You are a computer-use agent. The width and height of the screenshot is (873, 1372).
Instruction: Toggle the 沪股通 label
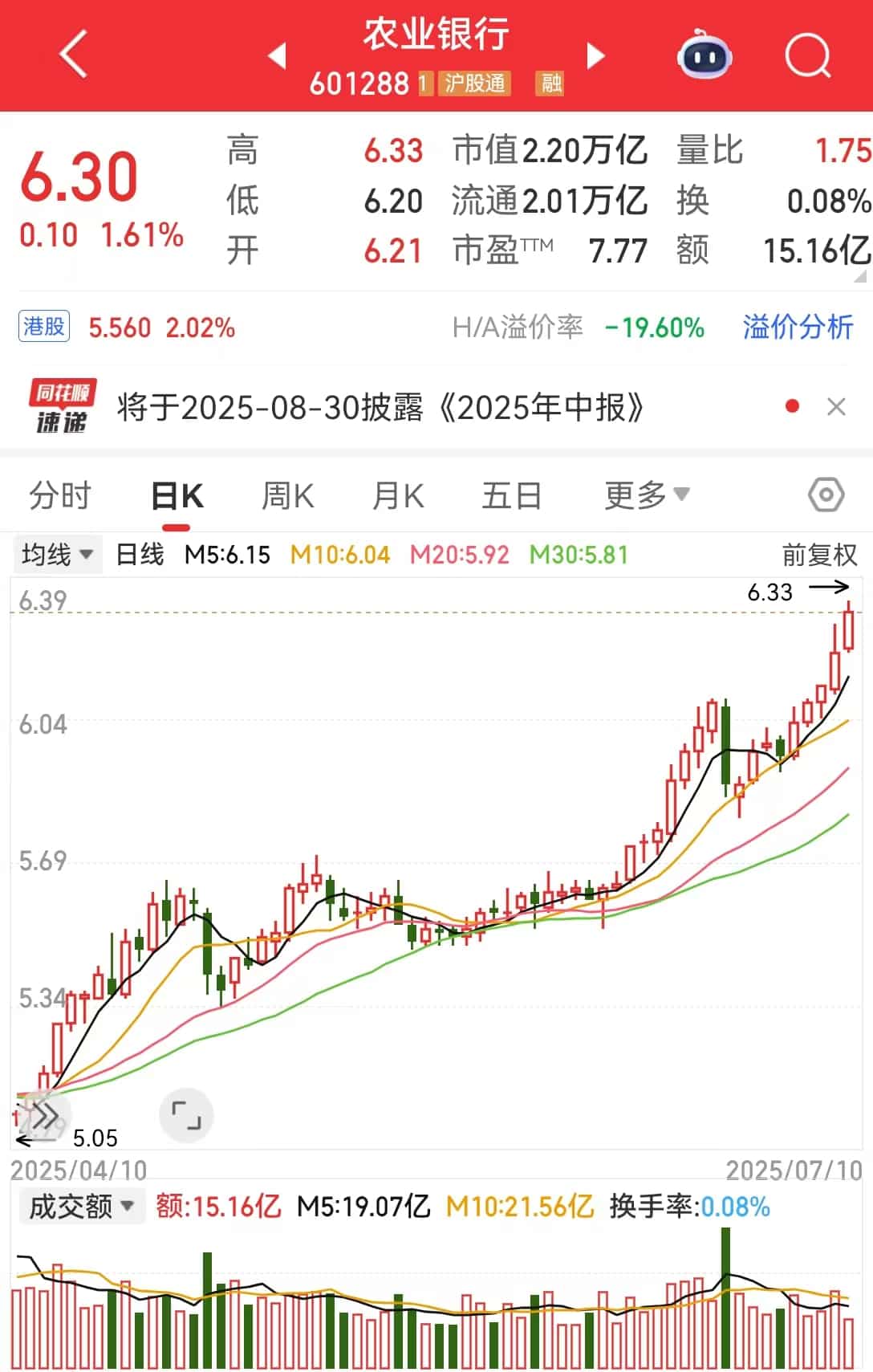click(473, 83)
